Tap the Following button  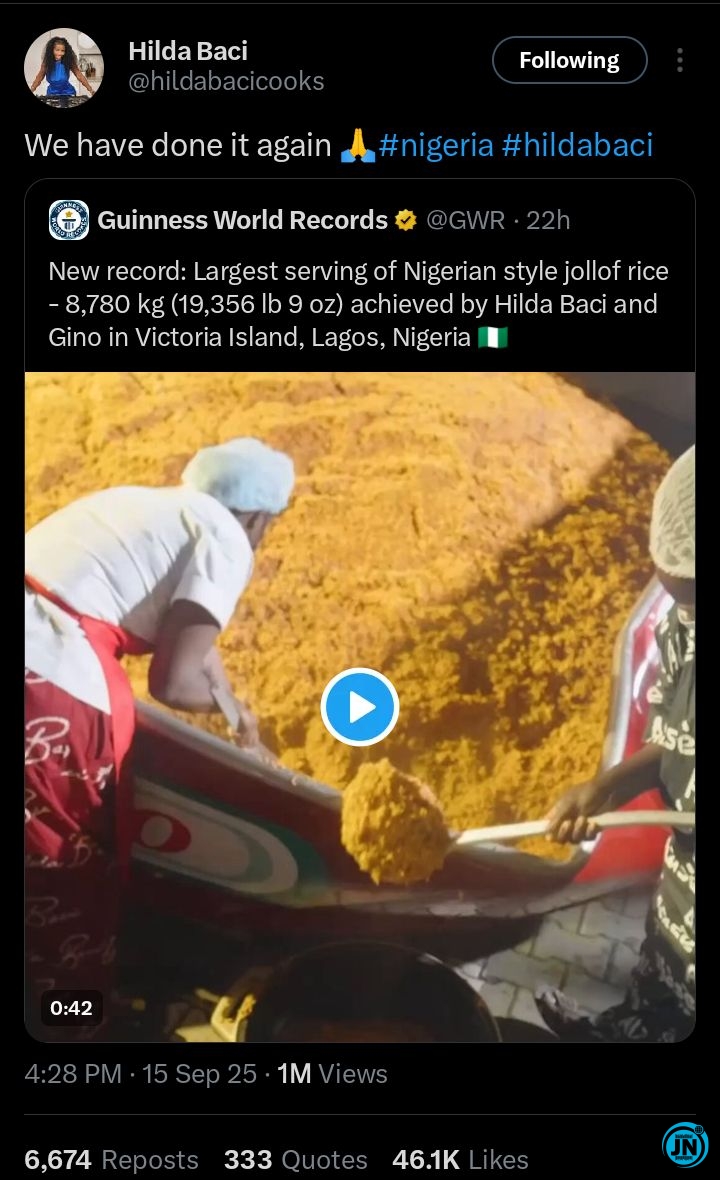569,61
